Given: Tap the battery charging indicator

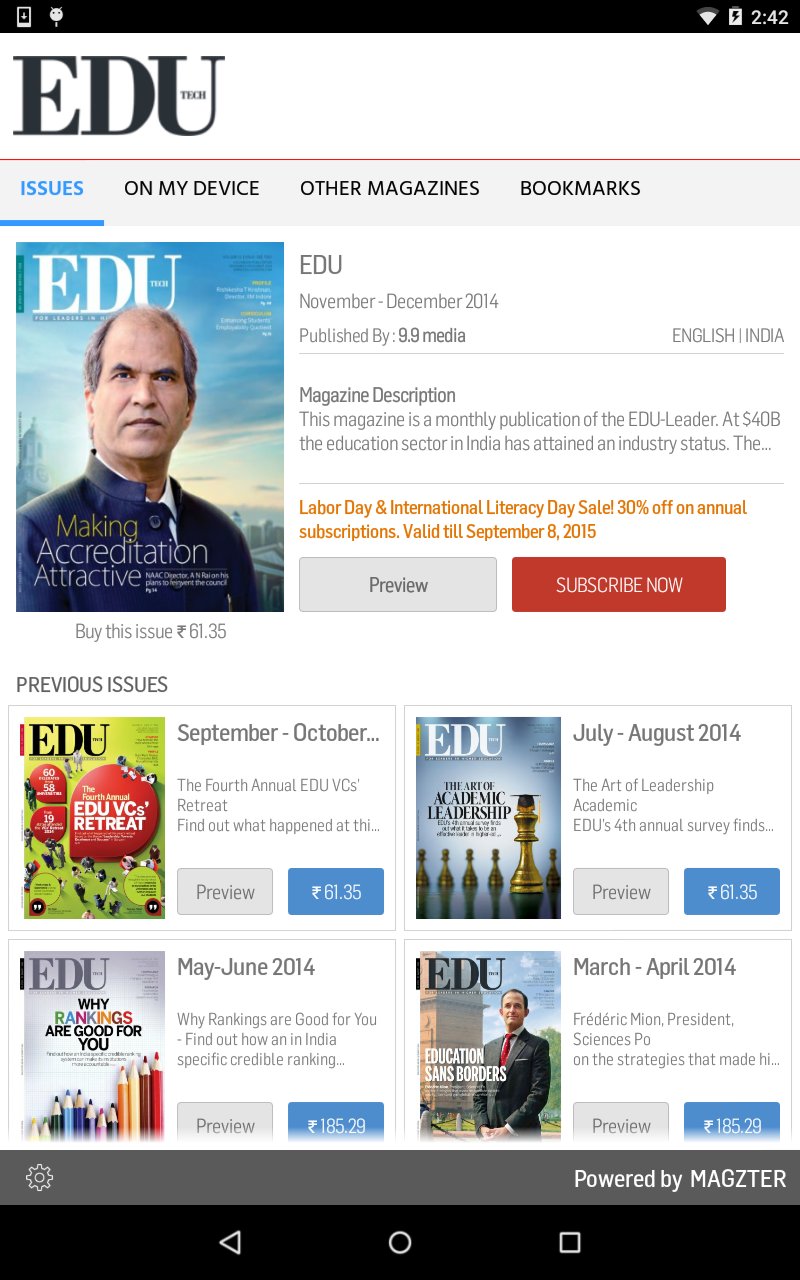Looking at the screenshot, I should 735,15.
